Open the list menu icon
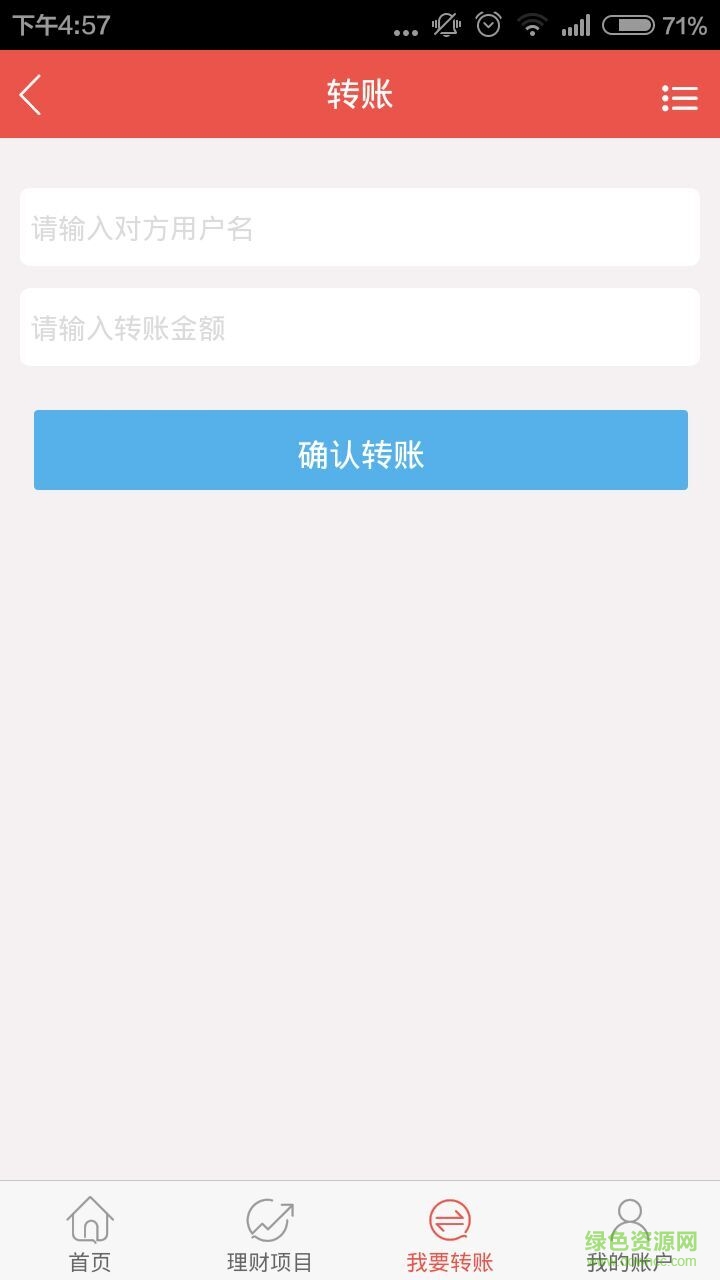 coord(679,97)
